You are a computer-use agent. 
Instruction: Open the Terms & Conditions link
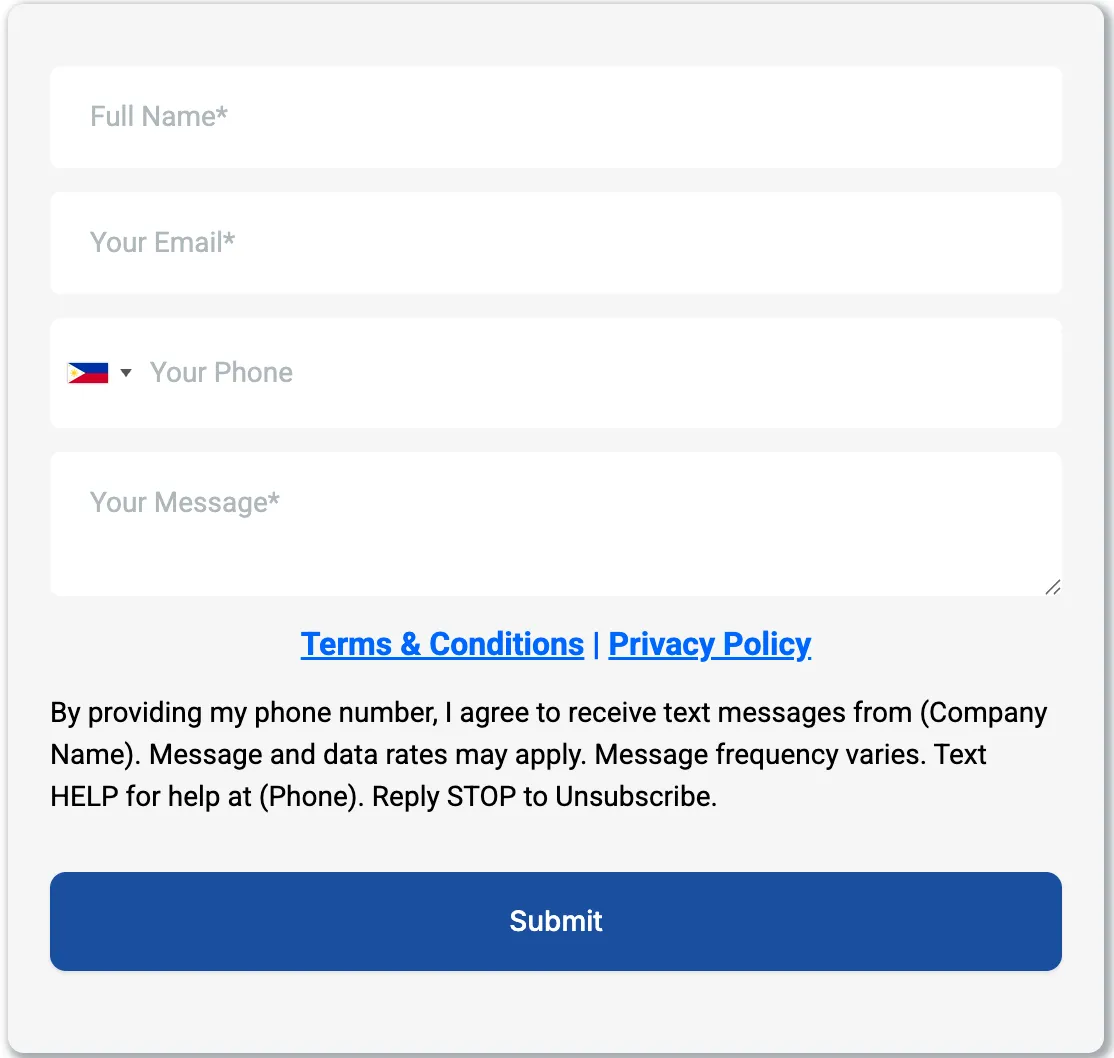tap(442, 644)
